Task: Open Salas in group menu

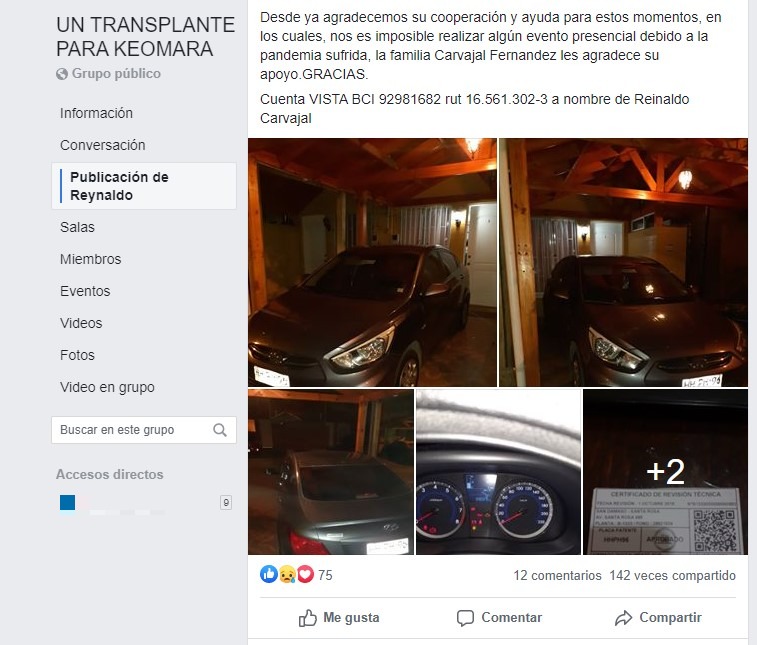Action: (77, 227)
